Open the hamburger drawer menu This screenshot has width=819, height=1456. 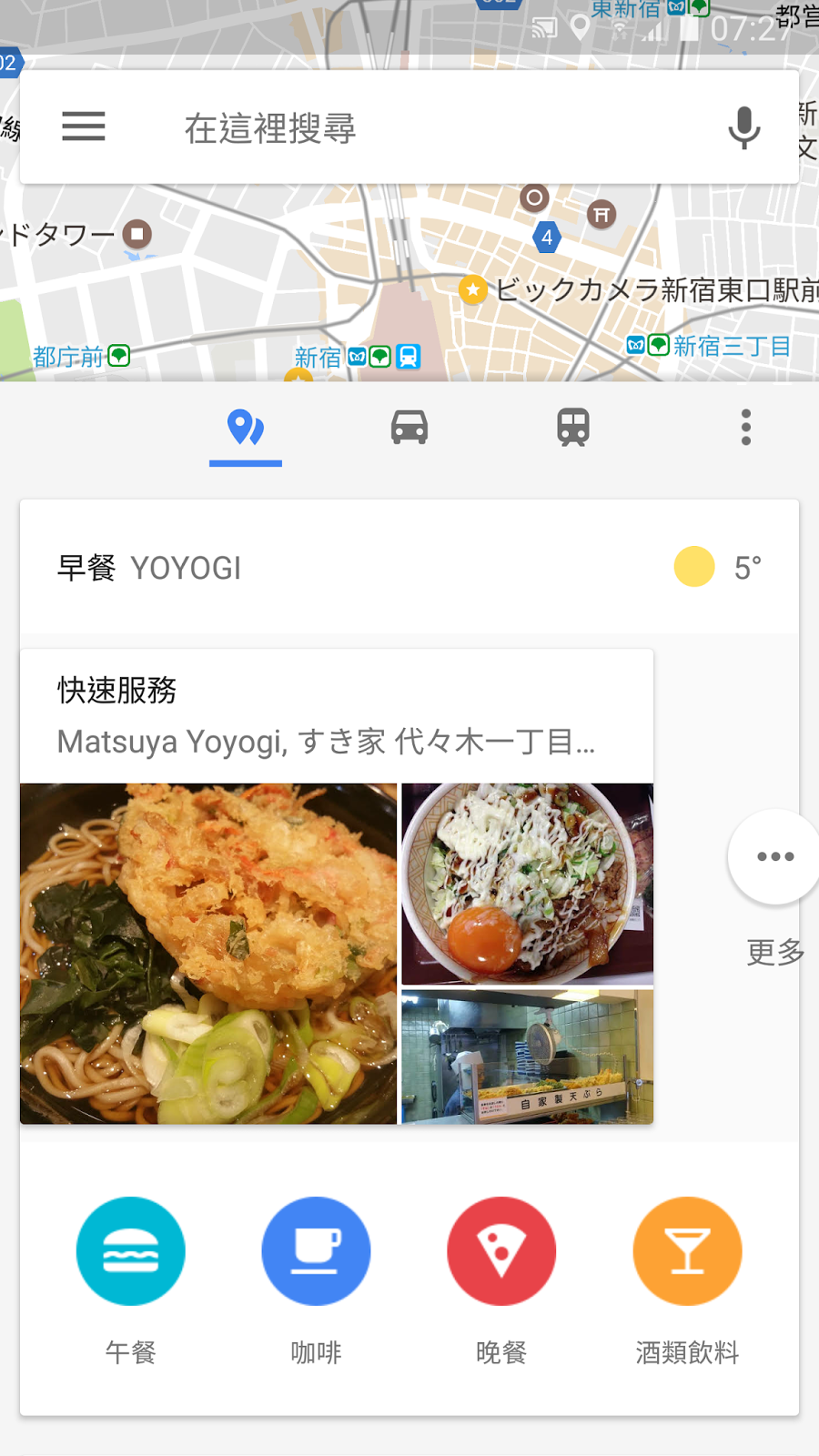[x=84, y=126]
